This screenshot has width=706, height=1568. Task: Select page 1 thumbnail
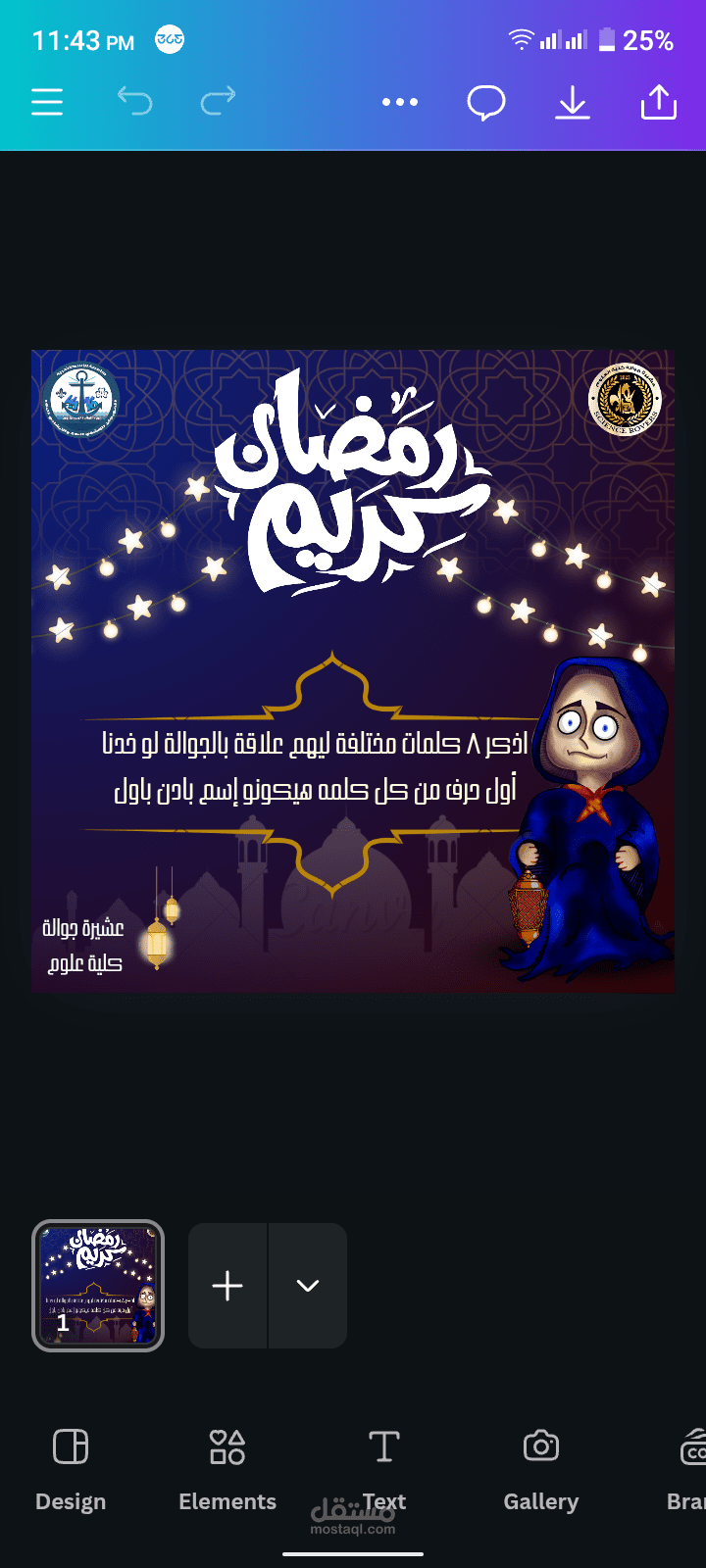click(x=98, y=1286)
